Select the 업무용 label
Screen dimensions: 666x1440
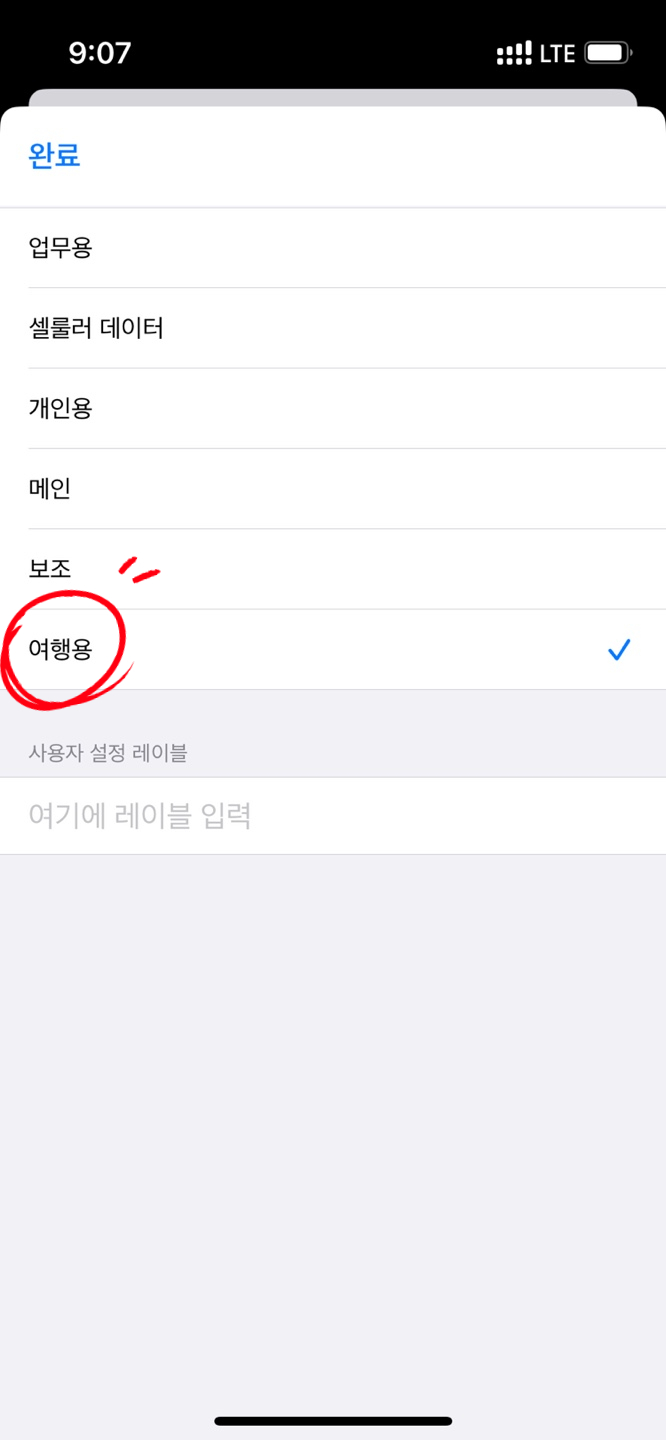333,248
